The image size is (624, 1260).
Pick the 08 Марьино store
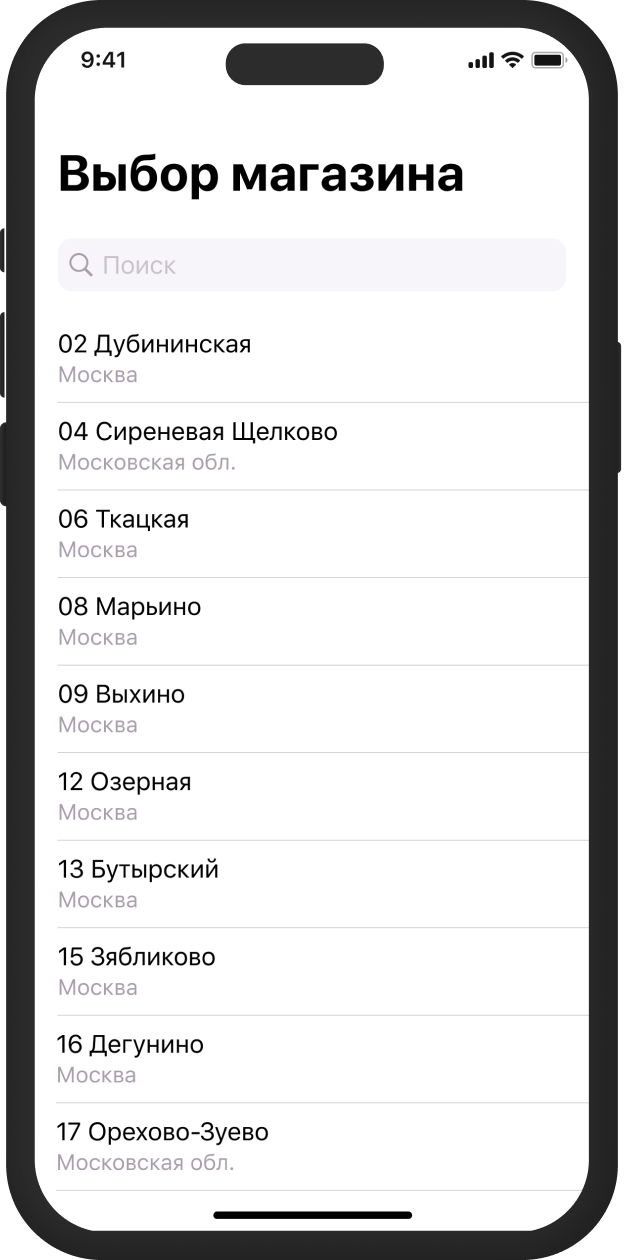[x=312, y=621]
